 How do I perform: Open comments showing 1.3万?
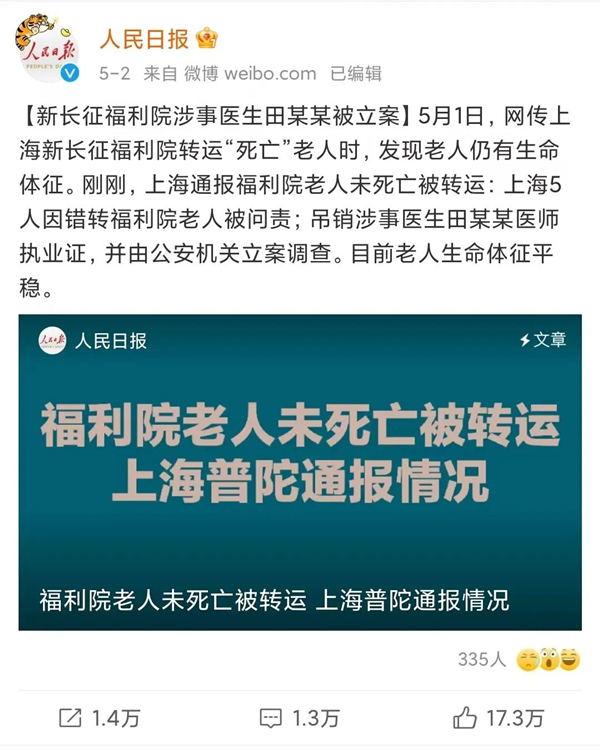[x=299, y=717]
